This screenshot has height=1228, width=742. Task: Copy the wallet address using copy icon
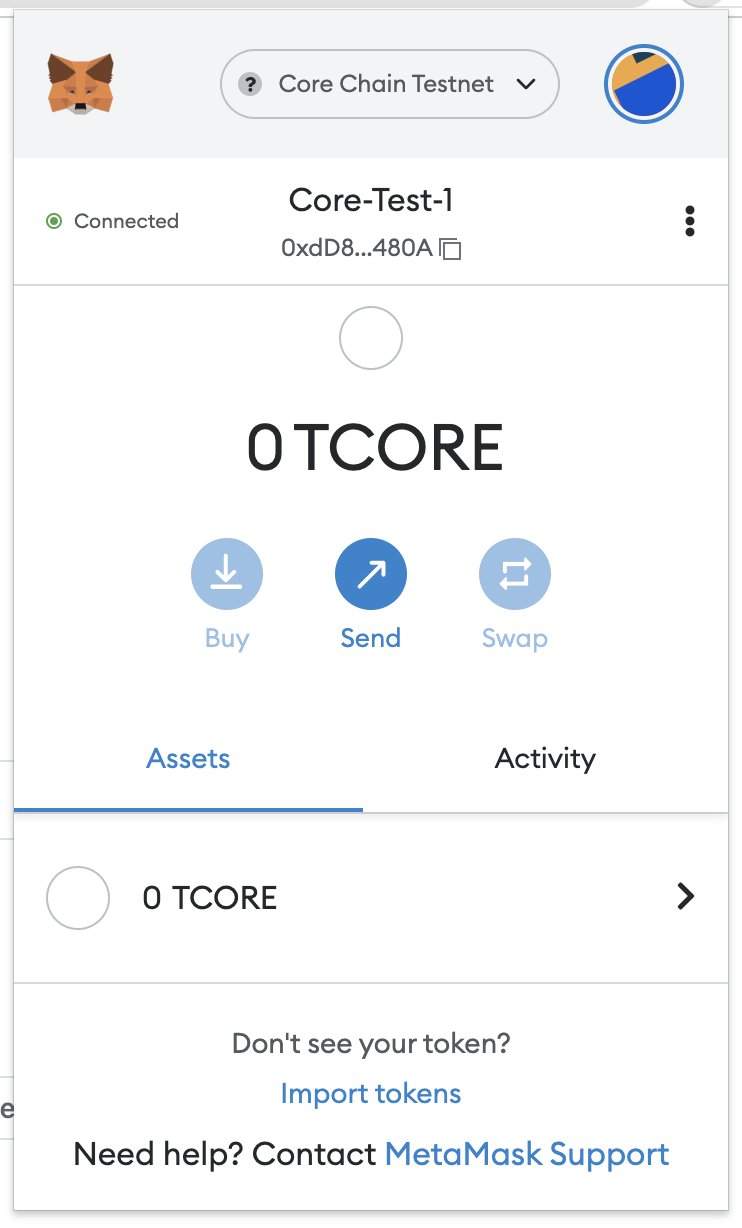[x=450, y=249]
